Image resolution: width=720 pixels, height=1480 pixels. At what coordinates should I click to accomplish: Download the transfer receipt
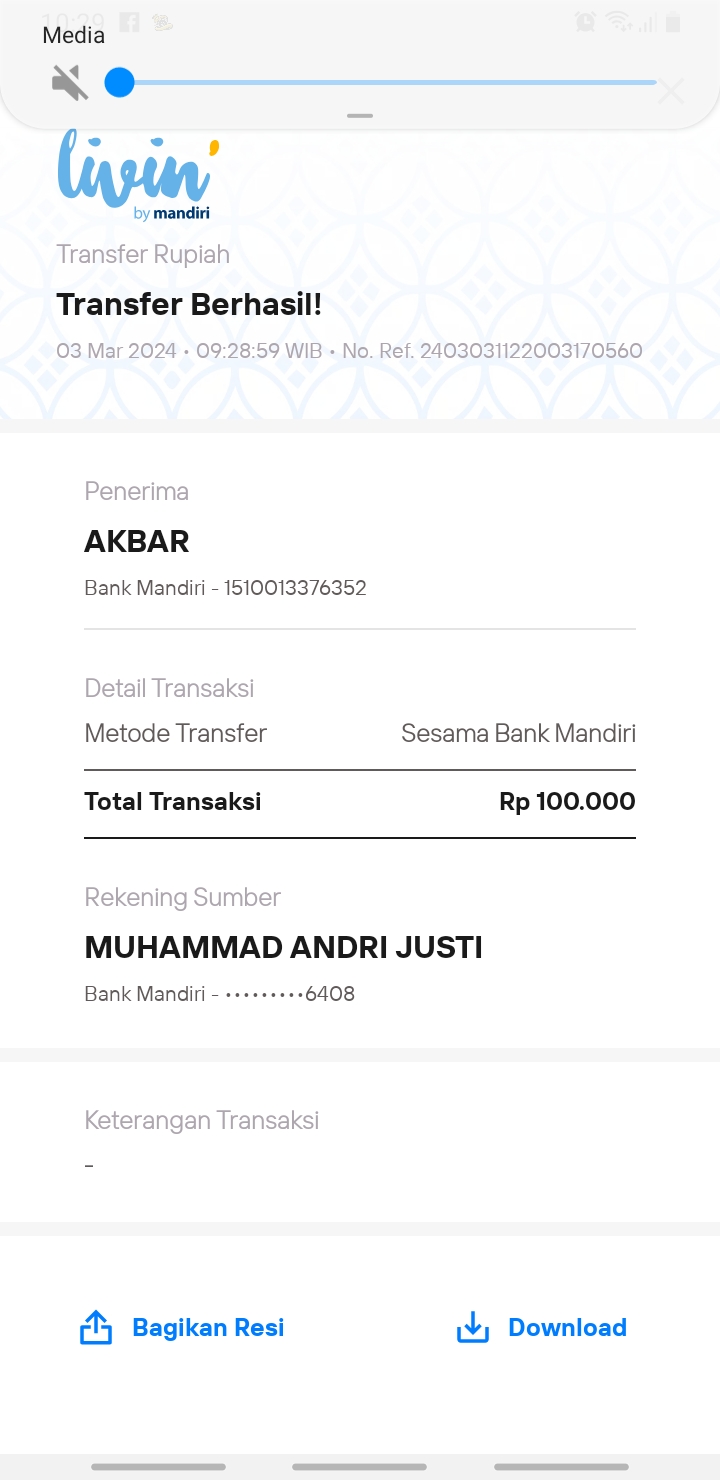[541, 1328]
